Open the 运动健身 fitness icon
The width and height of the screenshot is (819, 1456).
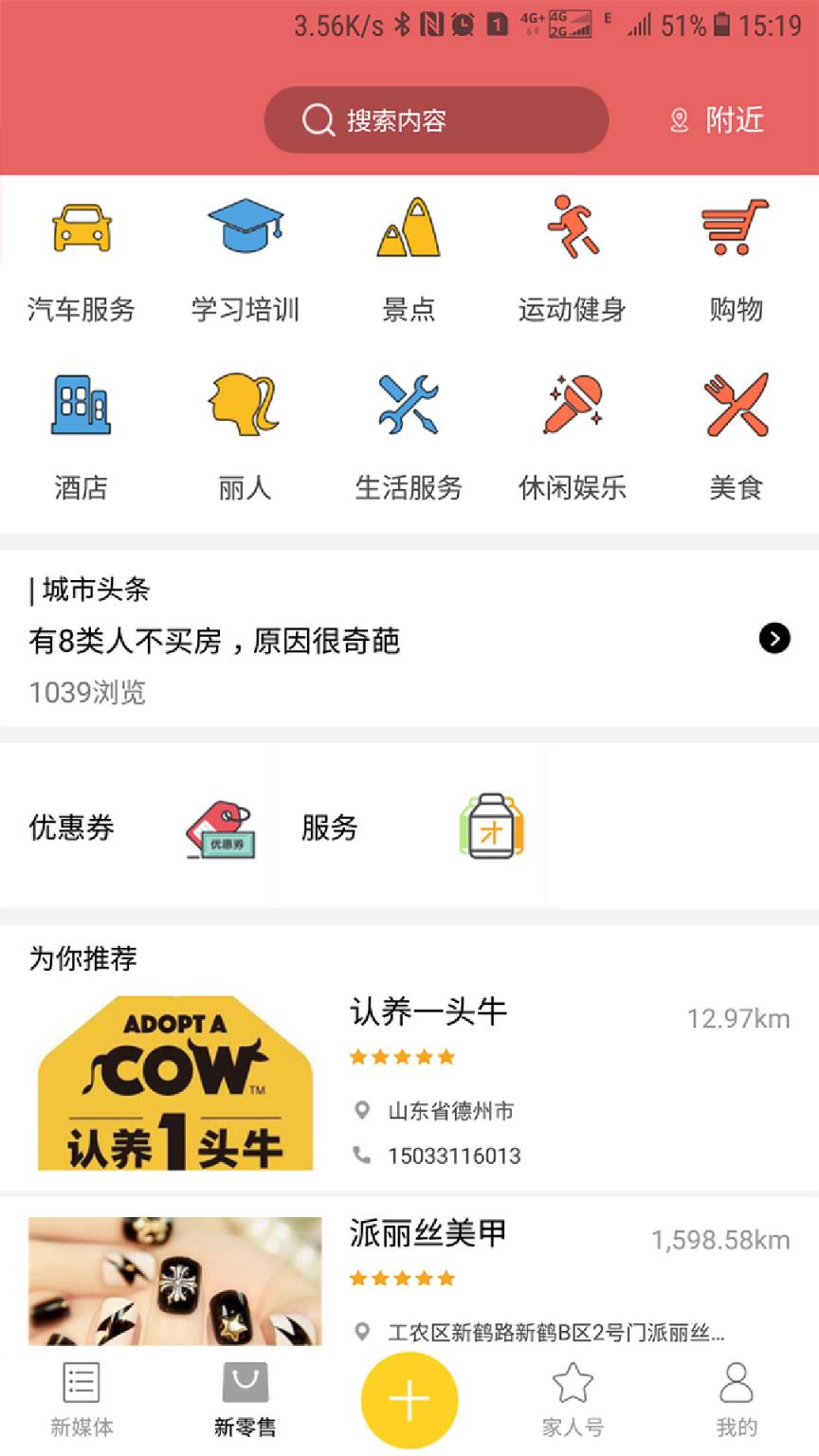[573, 227]
